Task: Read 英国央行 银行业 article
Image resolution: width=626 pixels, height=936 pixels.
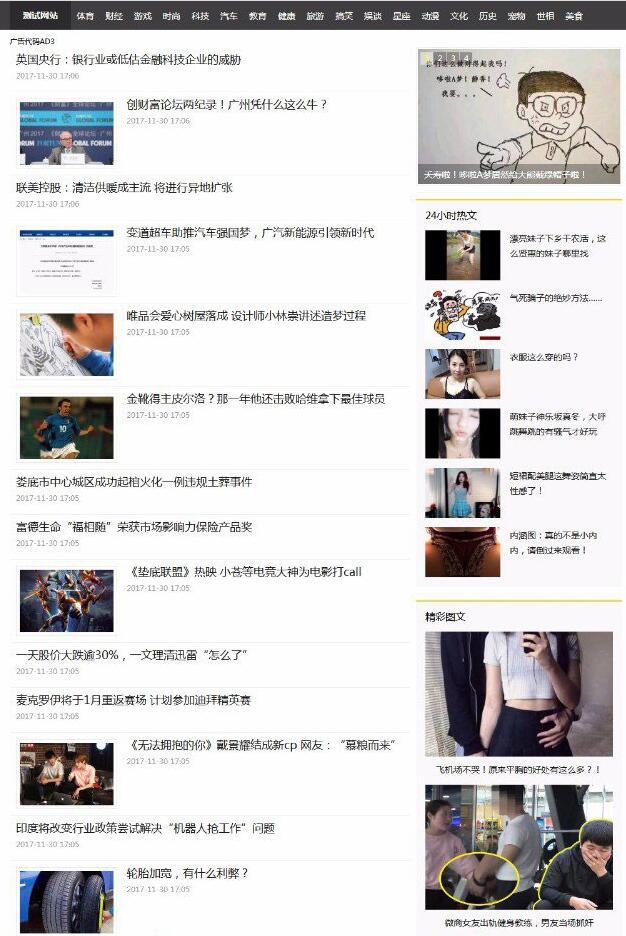Action: coord(128,60)
